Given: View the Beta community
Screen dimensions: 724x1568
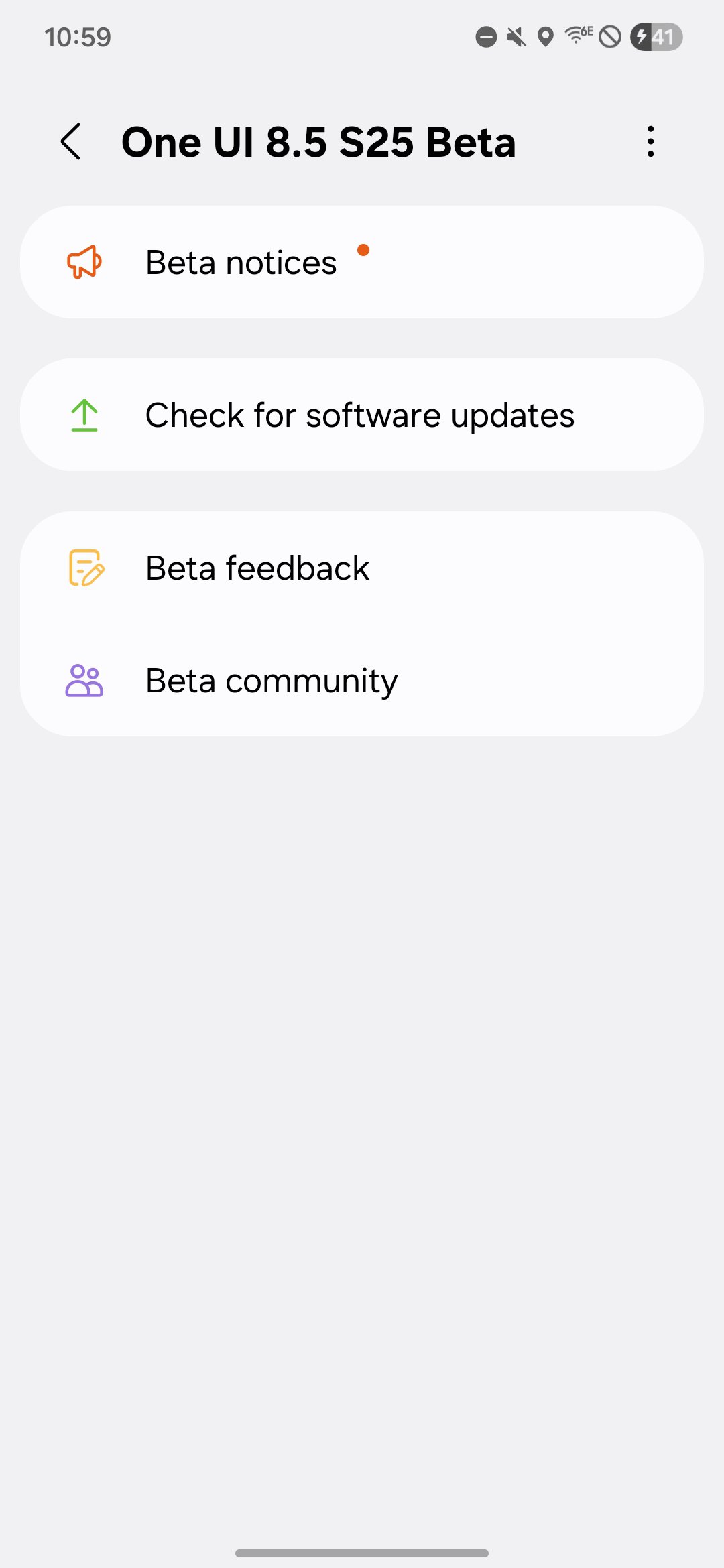Looking at the screenshot, I should pos(362,681).
